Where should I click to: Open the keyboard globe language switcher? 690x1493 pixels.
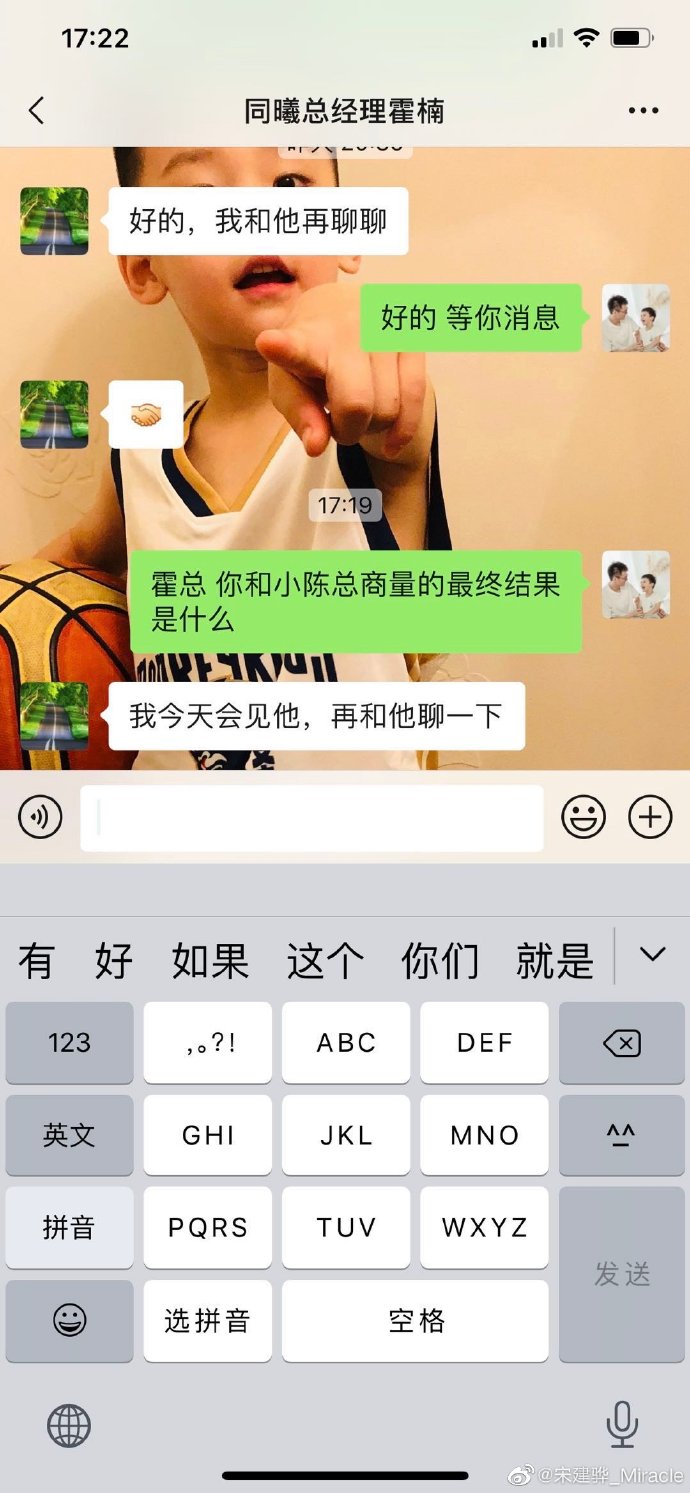[69, 1425]
